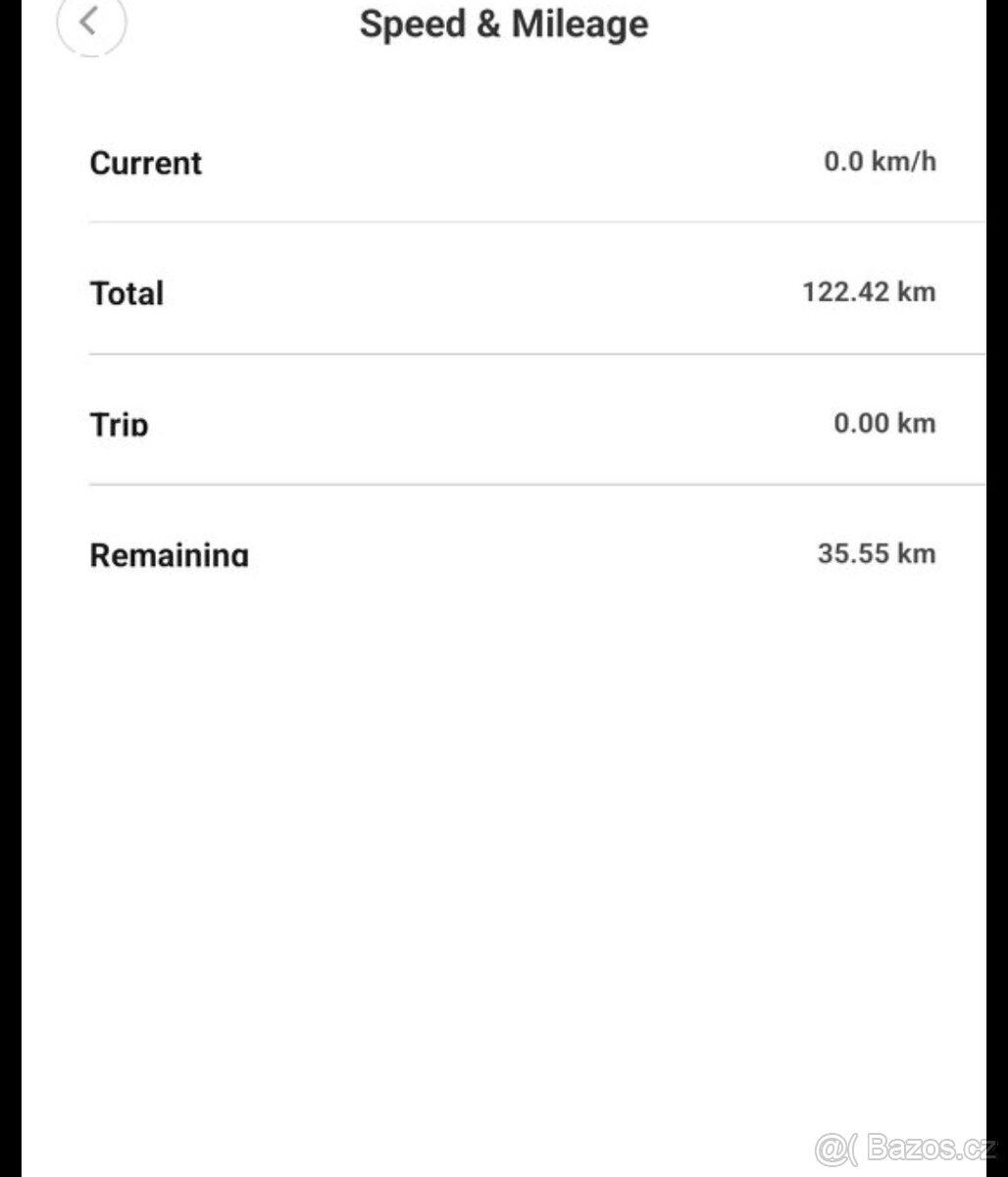Select the Trip distance row
The image size is (1008, 1177).
pyautogui.click(x=504, y=424)
